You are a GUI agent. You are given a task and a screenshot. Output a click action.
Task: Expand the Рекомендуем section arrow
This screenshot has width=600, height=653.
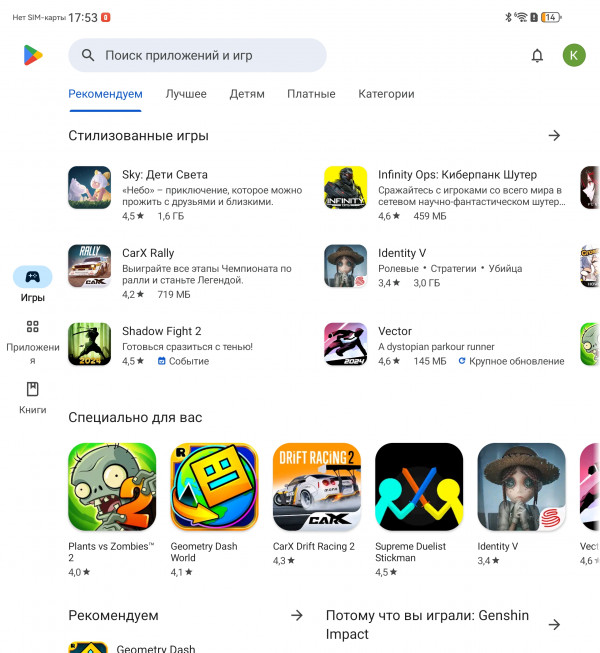tap(296, 615)
